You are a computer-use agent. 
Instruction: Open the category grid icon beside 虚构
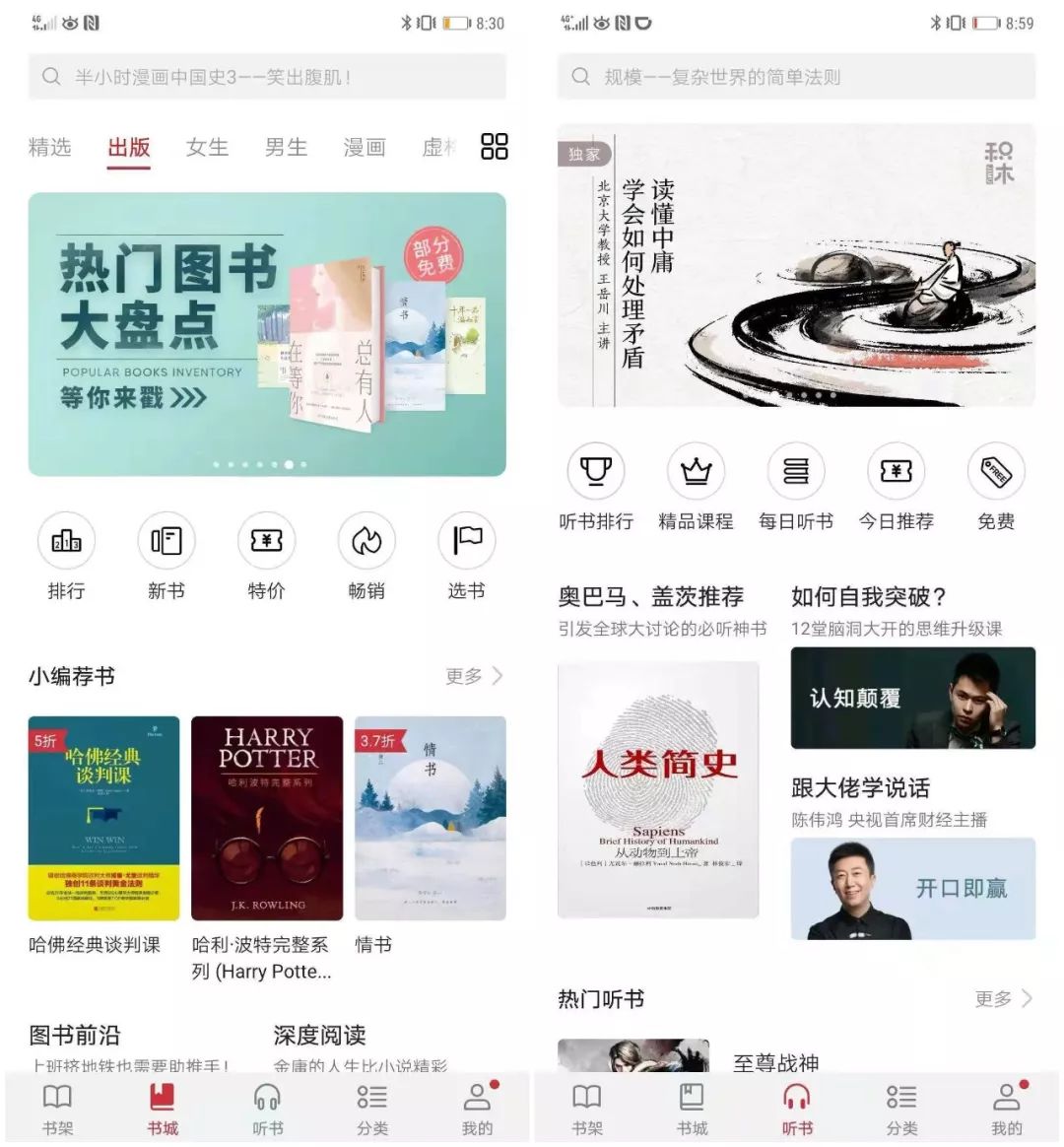(494, 146)
